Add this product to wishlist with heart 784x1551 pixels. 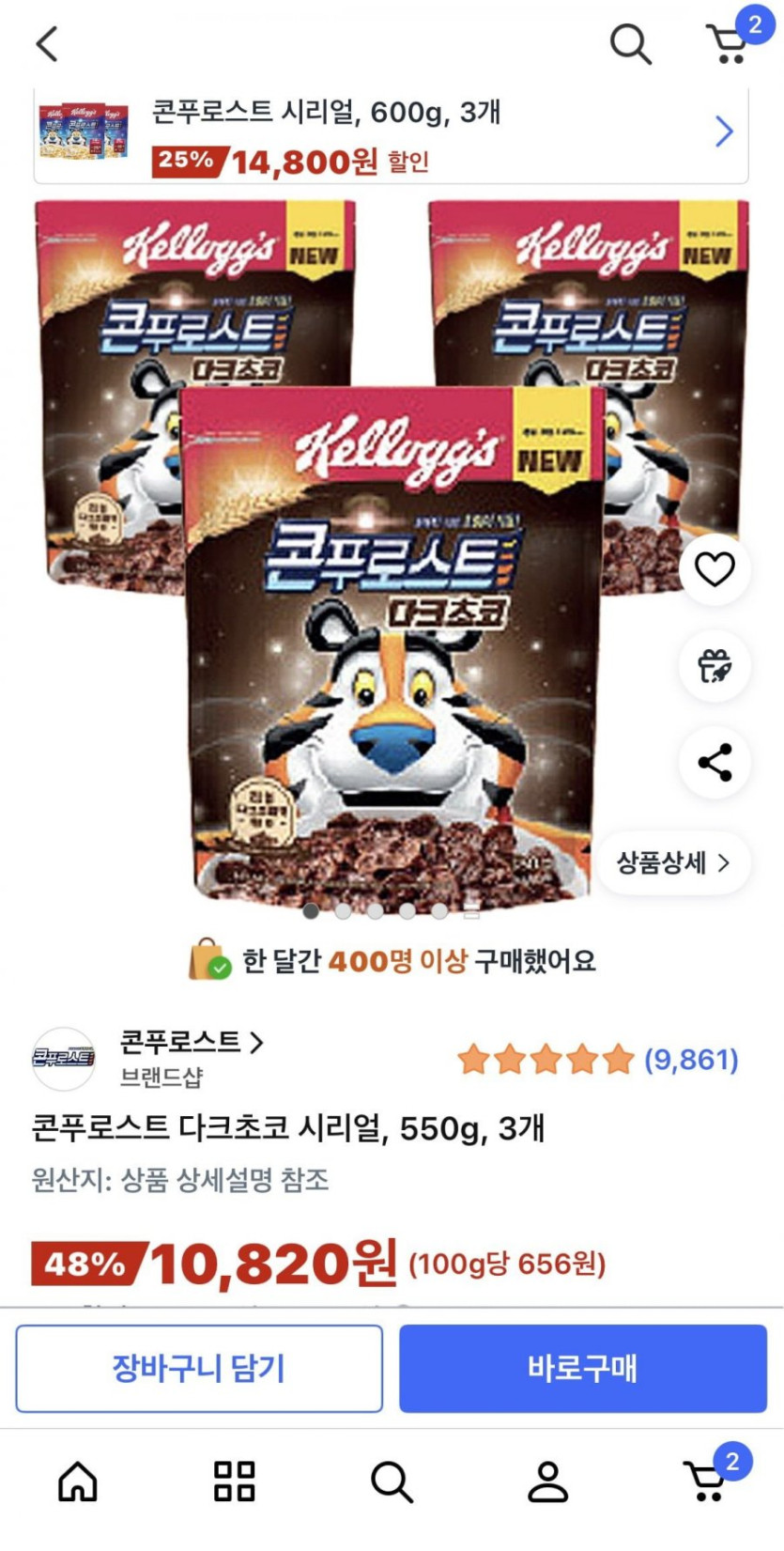tap(715, 569)
